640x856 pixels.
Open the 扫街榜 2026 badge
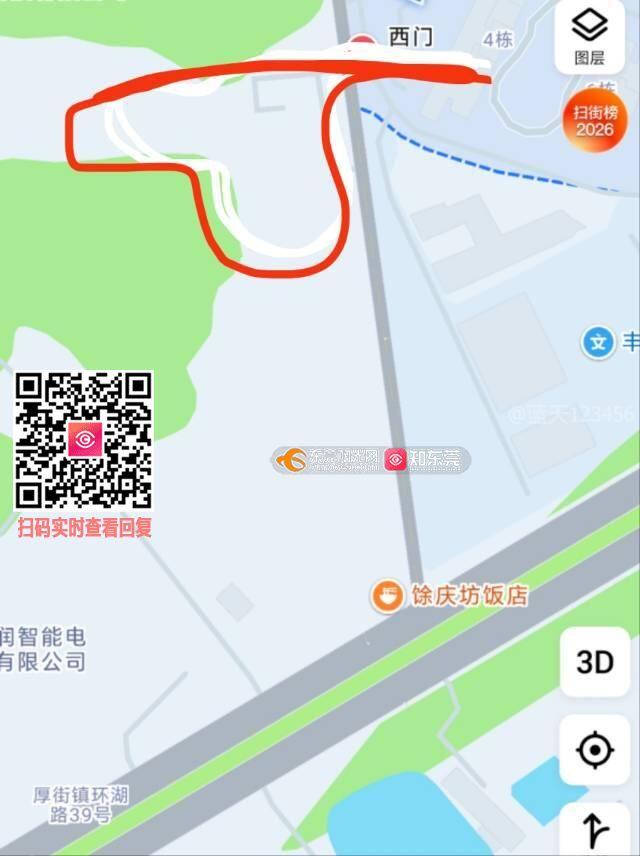coord(592,119)
